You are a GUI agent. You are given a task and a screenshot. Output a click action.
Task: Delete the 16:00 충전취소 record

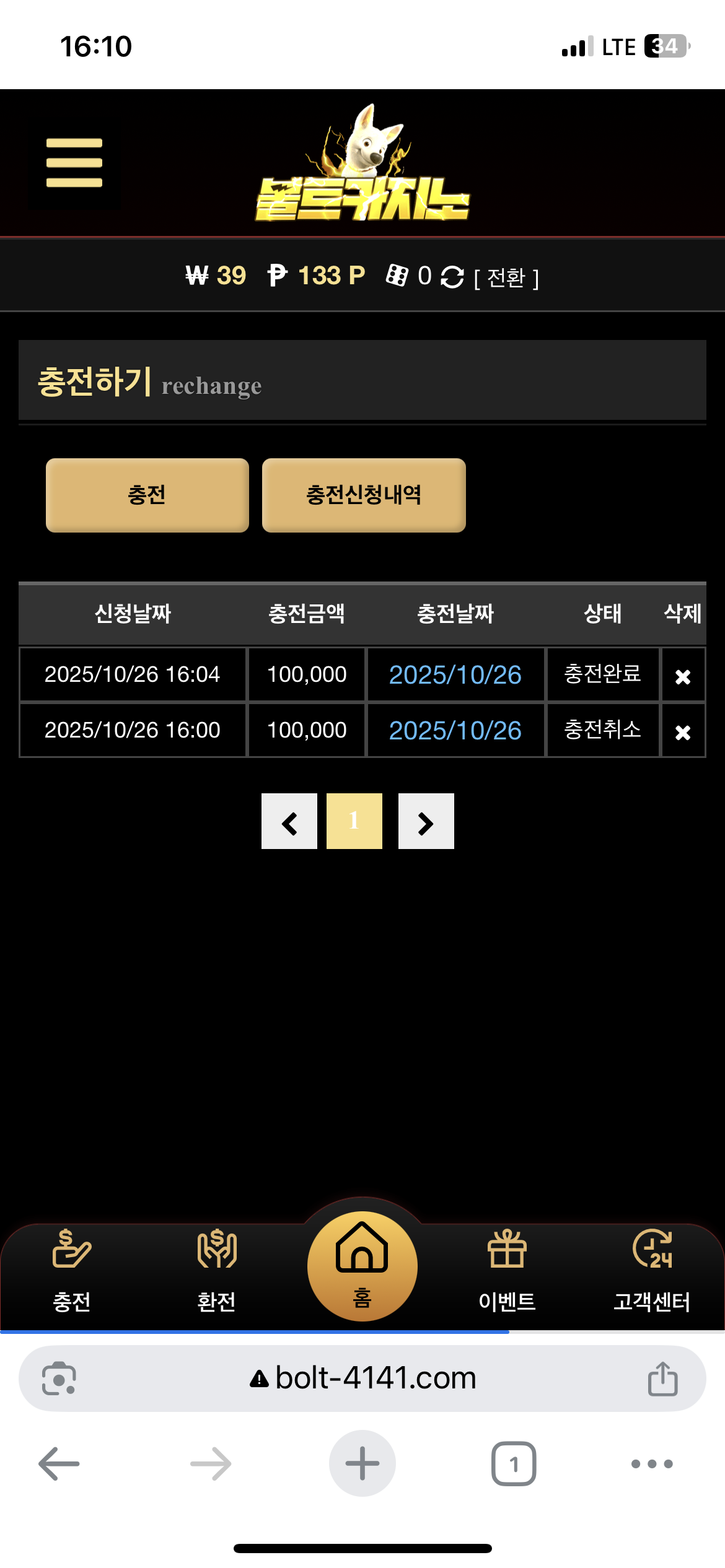point(682,732)
